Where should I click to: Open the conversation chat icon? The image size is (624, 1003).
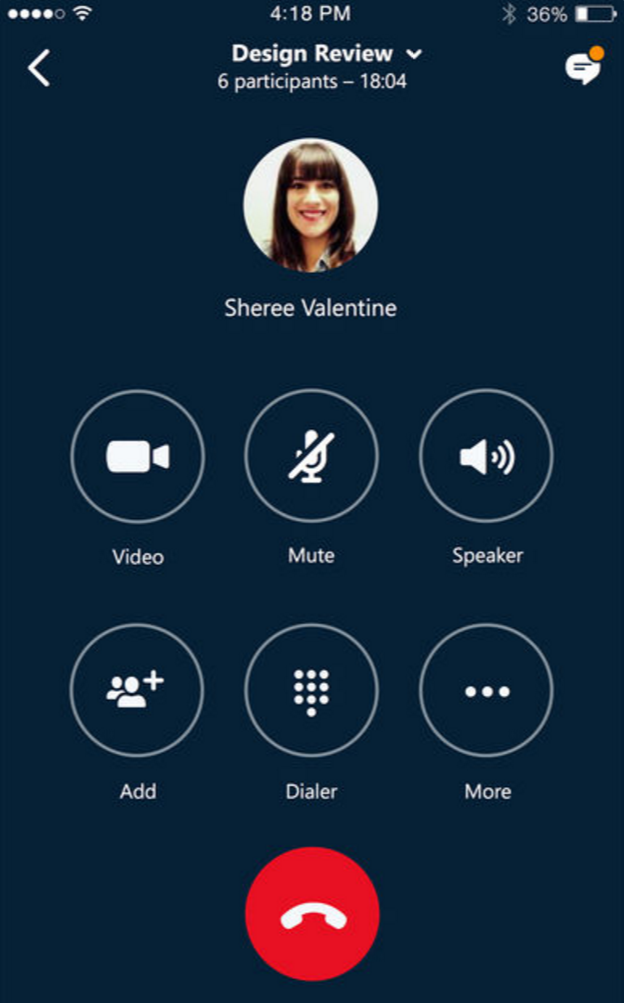pyautogui.click(x=582, y=68)
